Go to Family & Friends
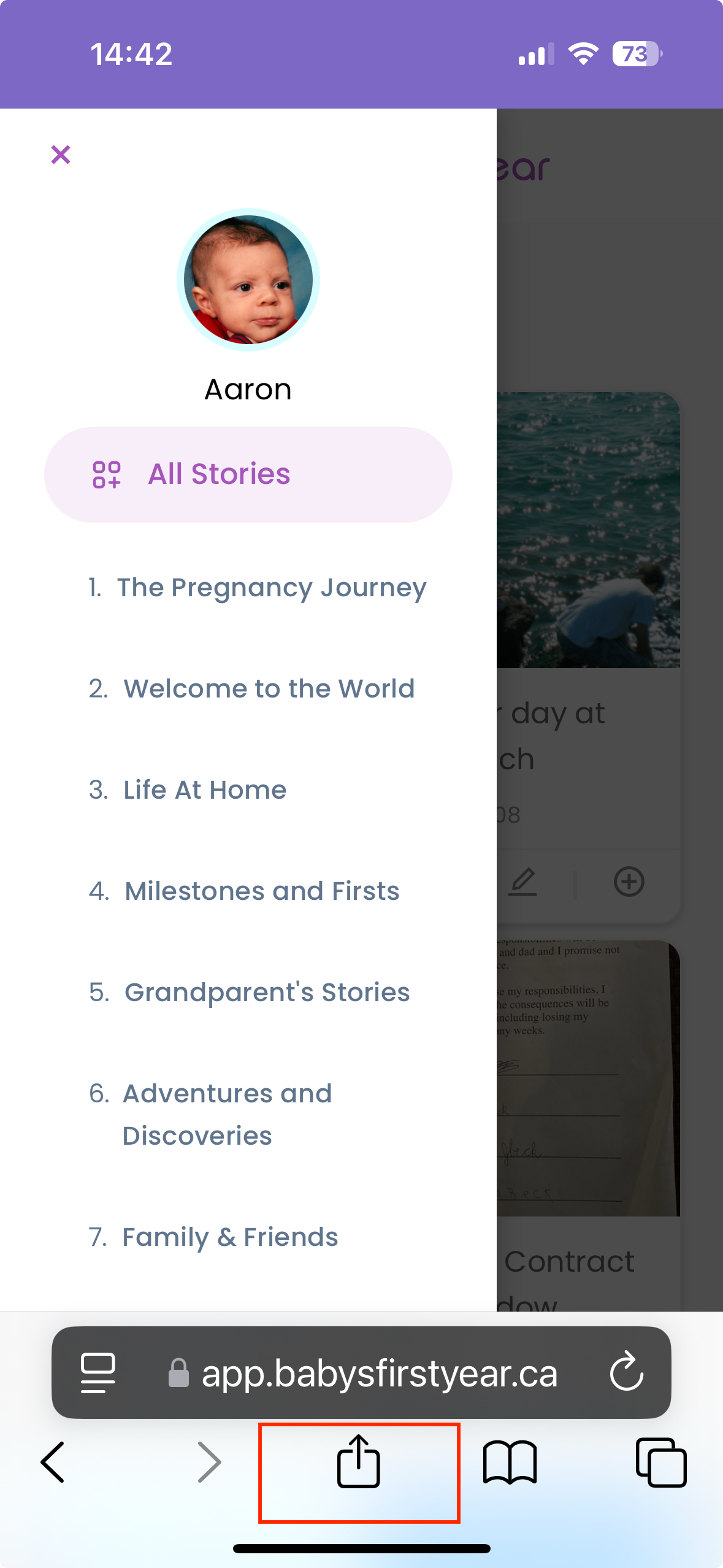This screenshot has width=723, height=1568. (x=230, y=1237)
